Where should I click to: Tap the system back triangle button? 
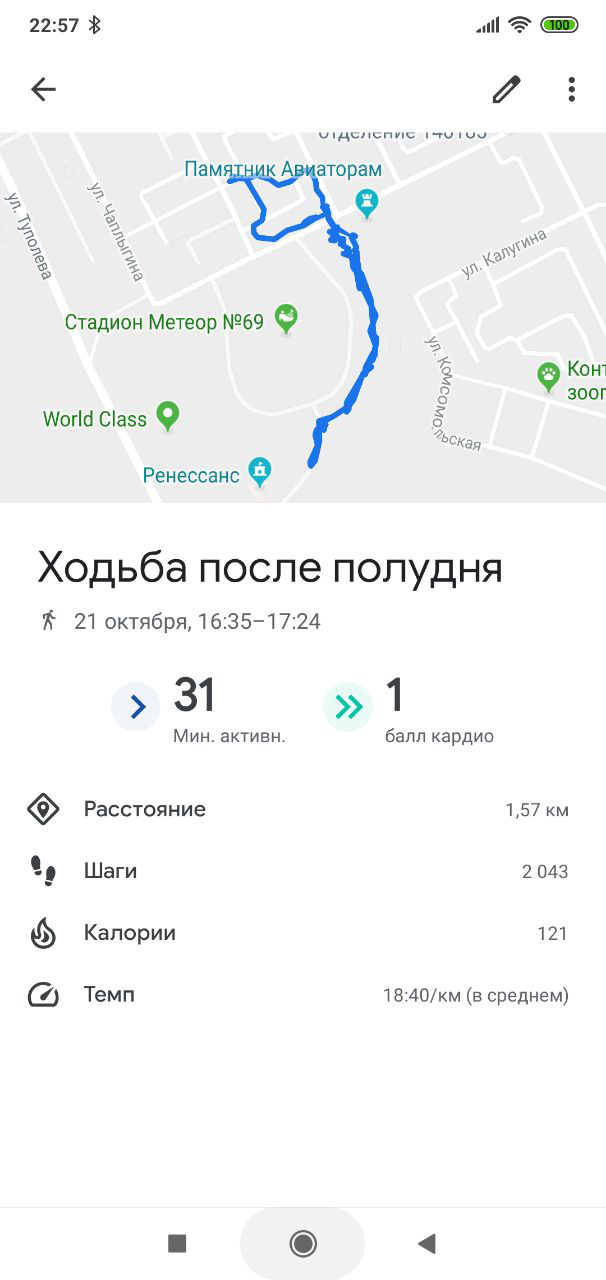(x=427, y=1243)
